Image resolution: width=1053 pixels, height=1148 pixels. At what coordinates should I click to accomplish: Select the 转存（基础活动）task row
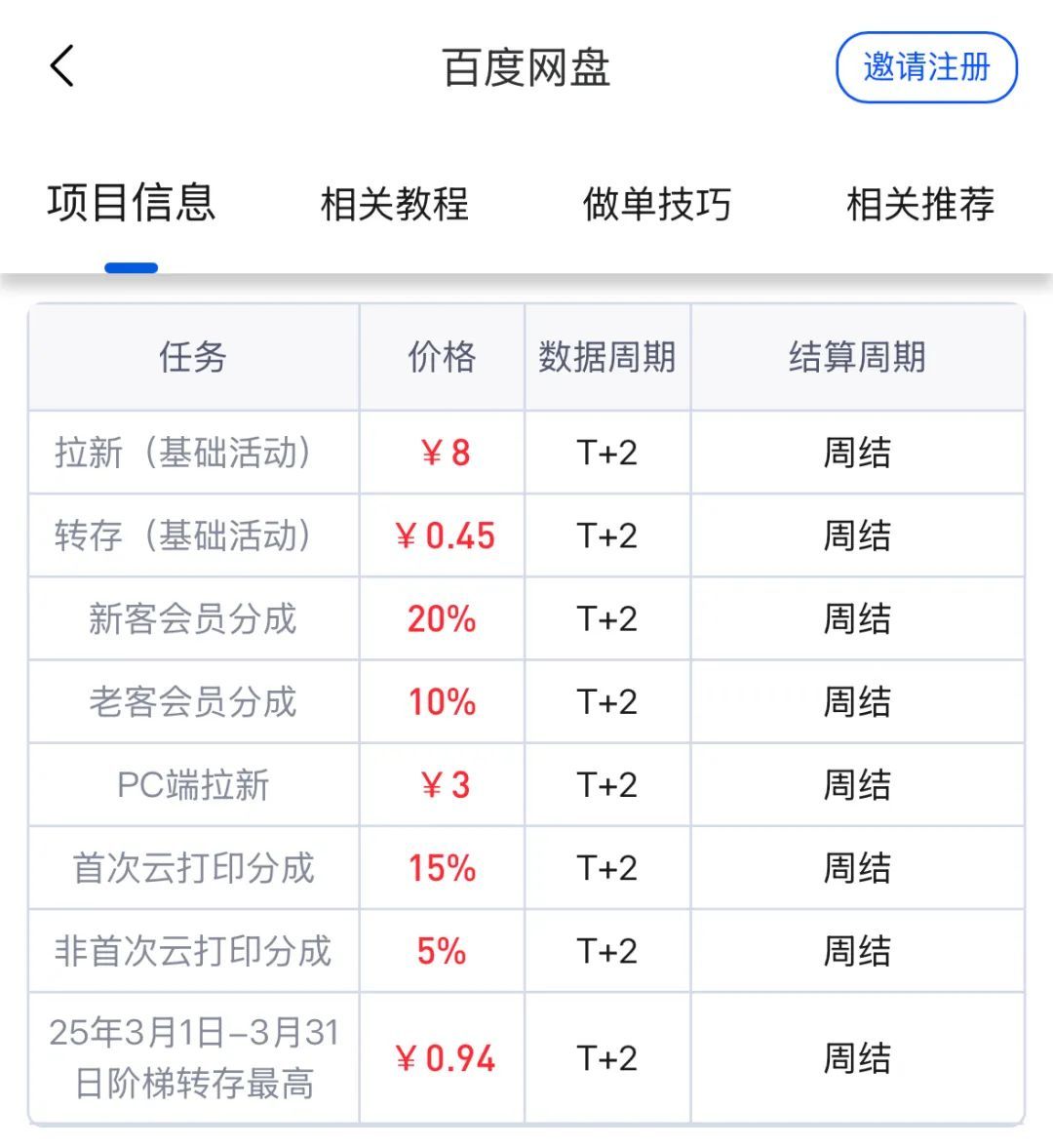click(x=192, y=535)
